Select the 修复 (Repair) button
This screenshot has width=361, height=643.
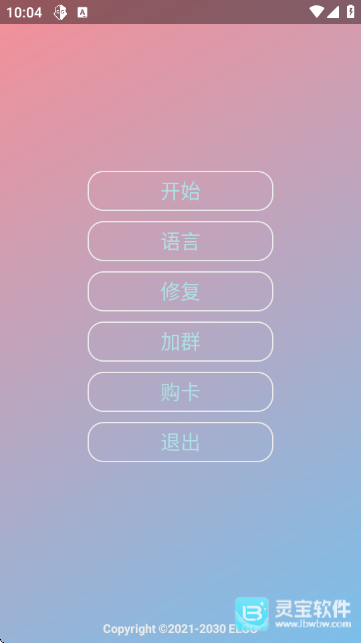click(x=180, y=292)
